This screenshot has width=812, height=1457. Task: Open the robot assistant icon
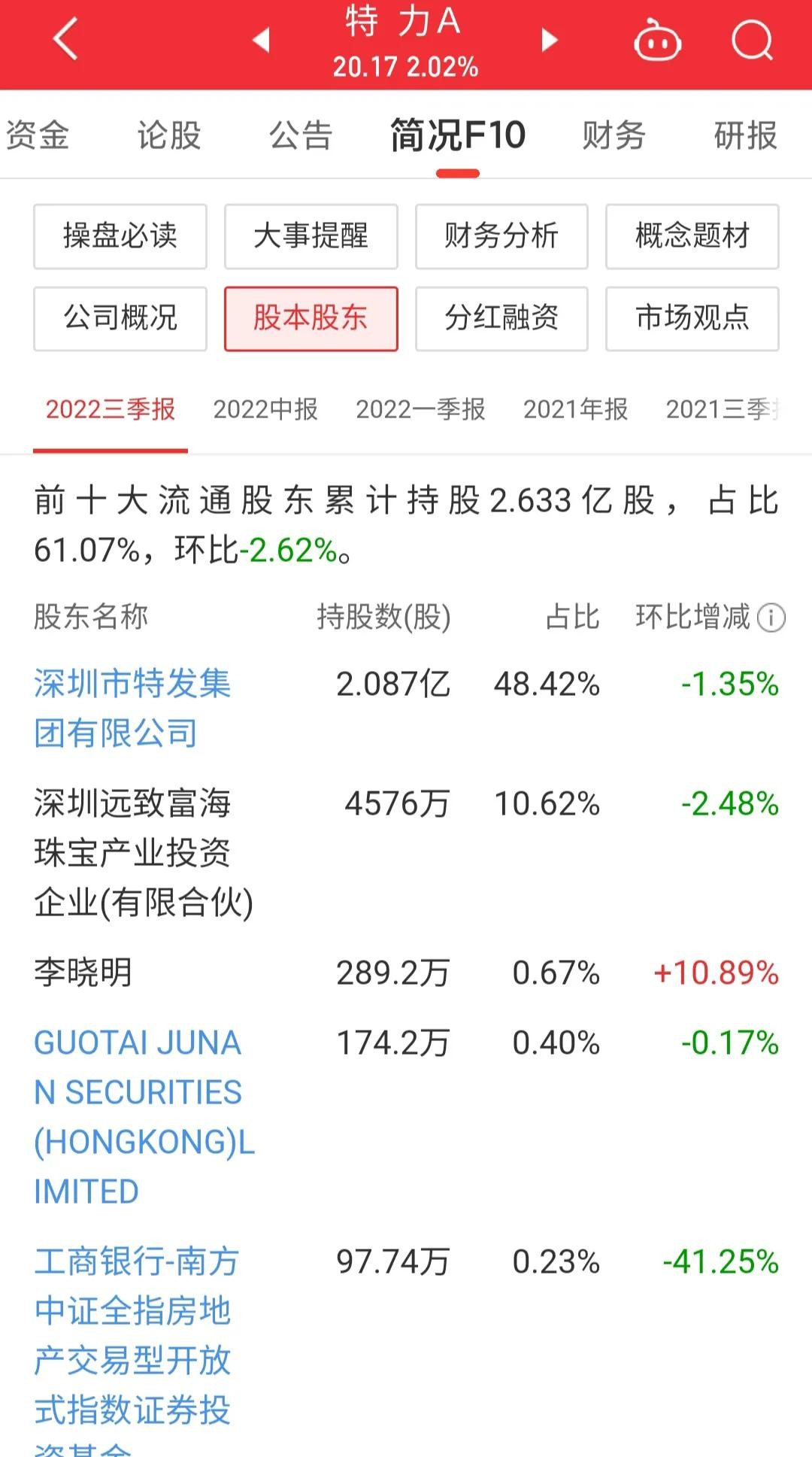(x=657, y=40)
